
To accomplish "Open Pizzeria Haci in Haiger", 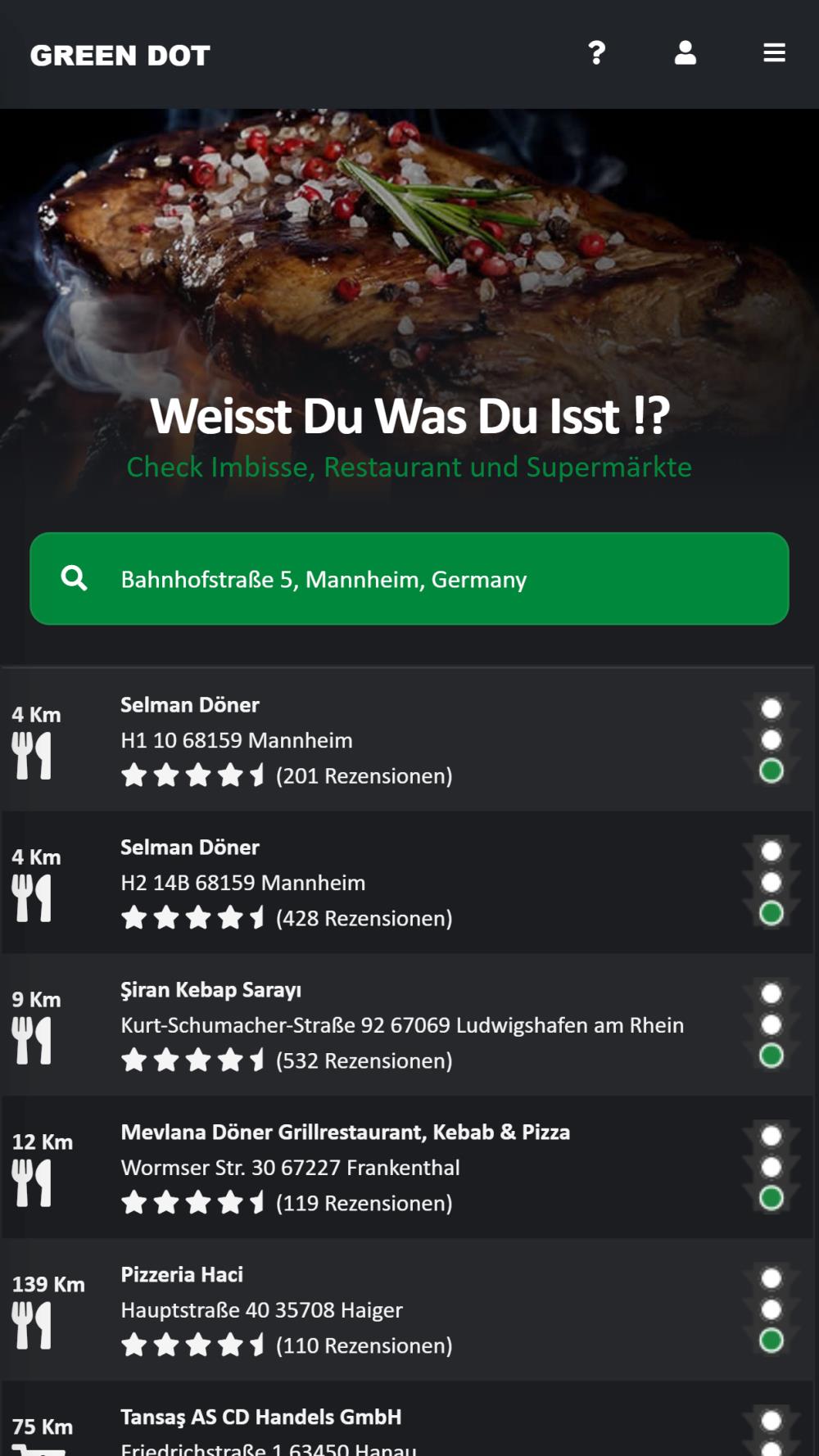I will point(182,1275).
